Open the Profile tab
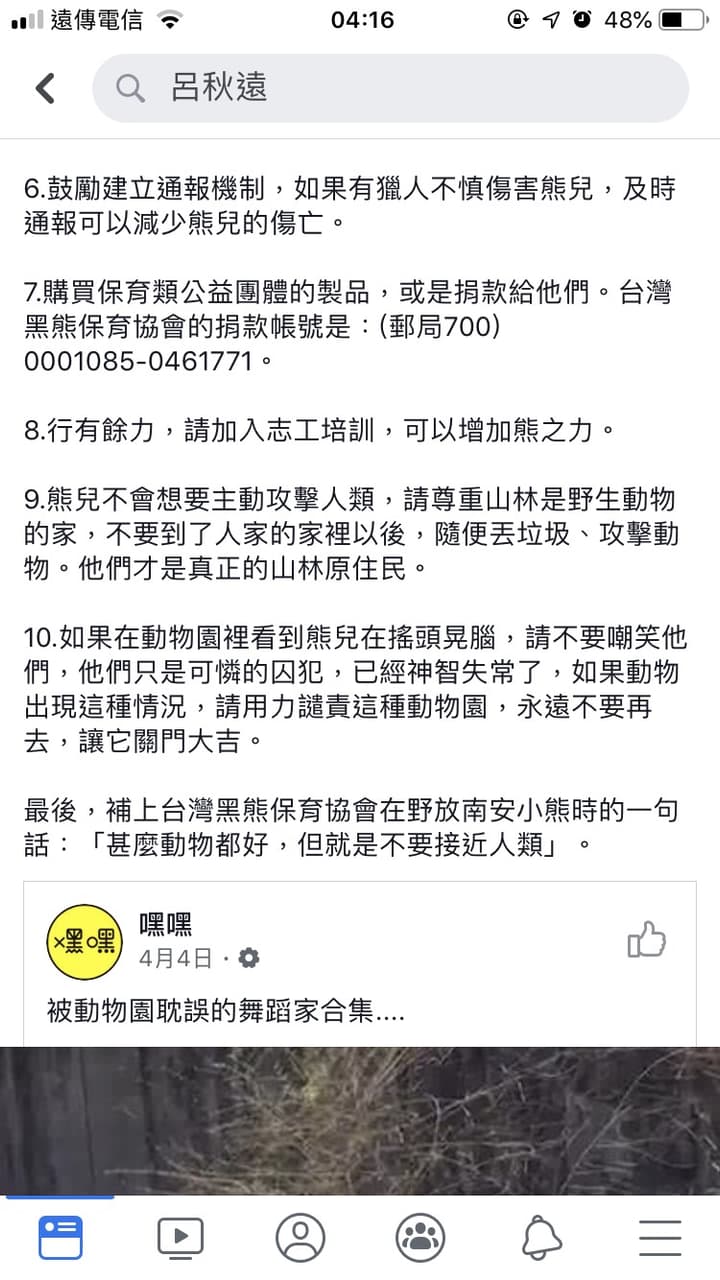Screen dimensions: 720x1280 point(300,1238)
